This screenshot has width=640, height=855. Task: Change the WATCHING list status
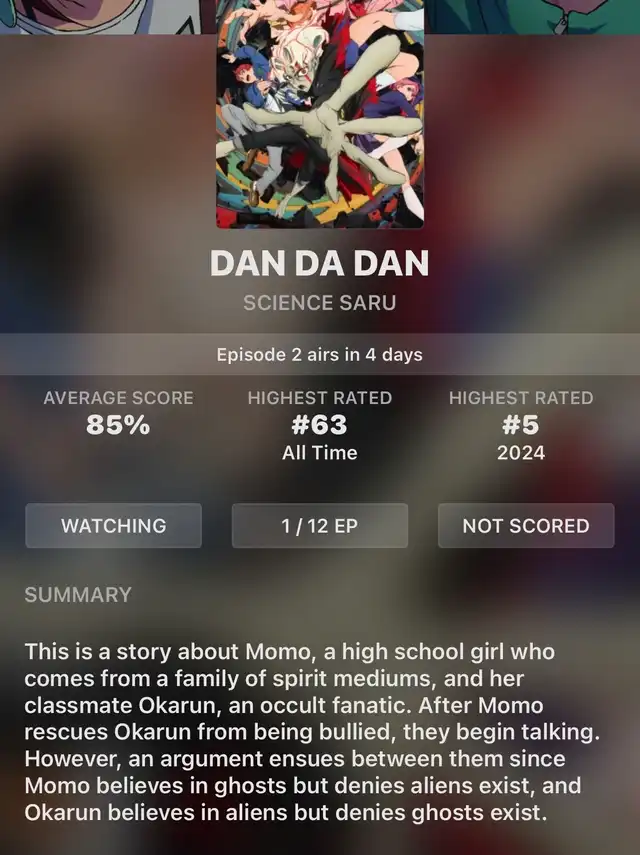113,526
